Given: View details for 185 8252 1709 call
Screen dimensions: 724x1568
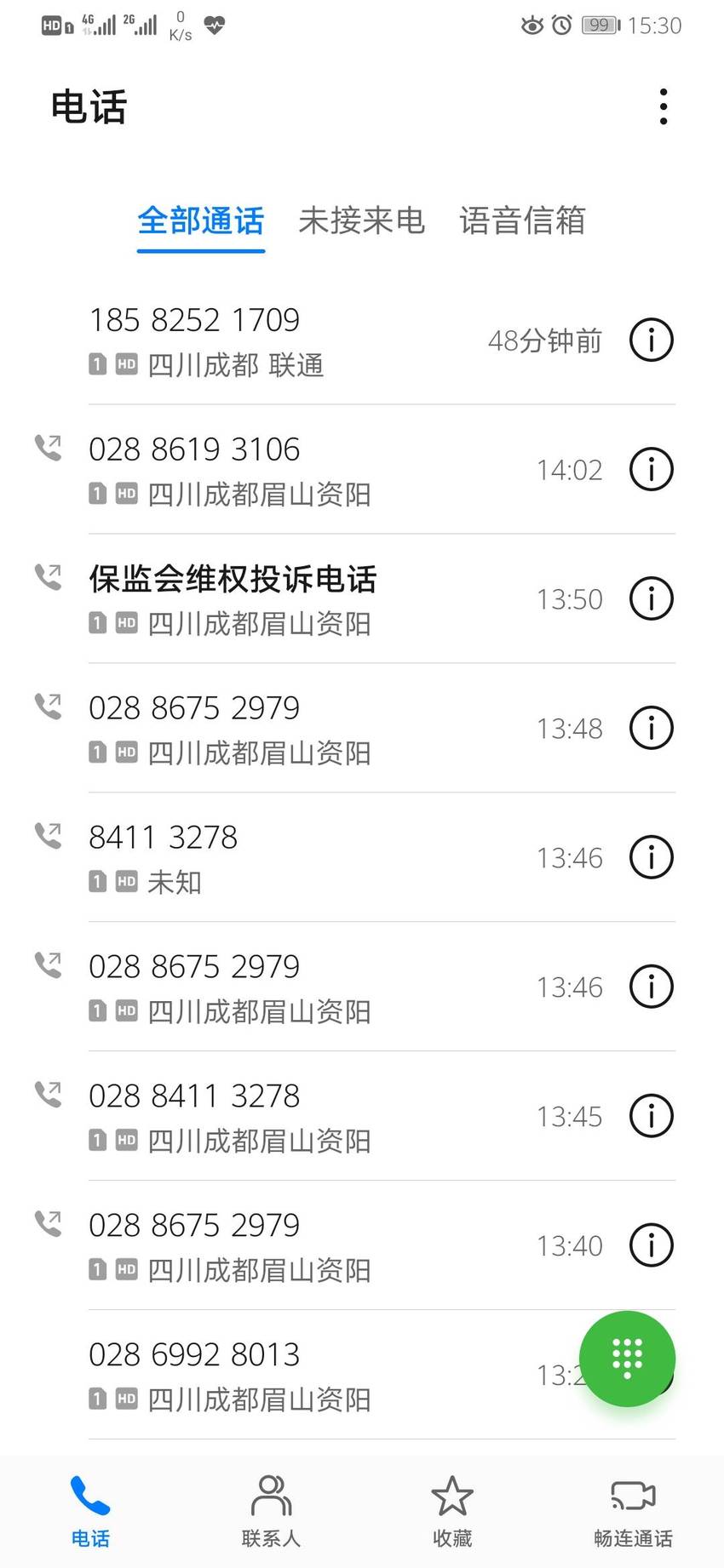Looking at the screenshot, I should 652,340.
